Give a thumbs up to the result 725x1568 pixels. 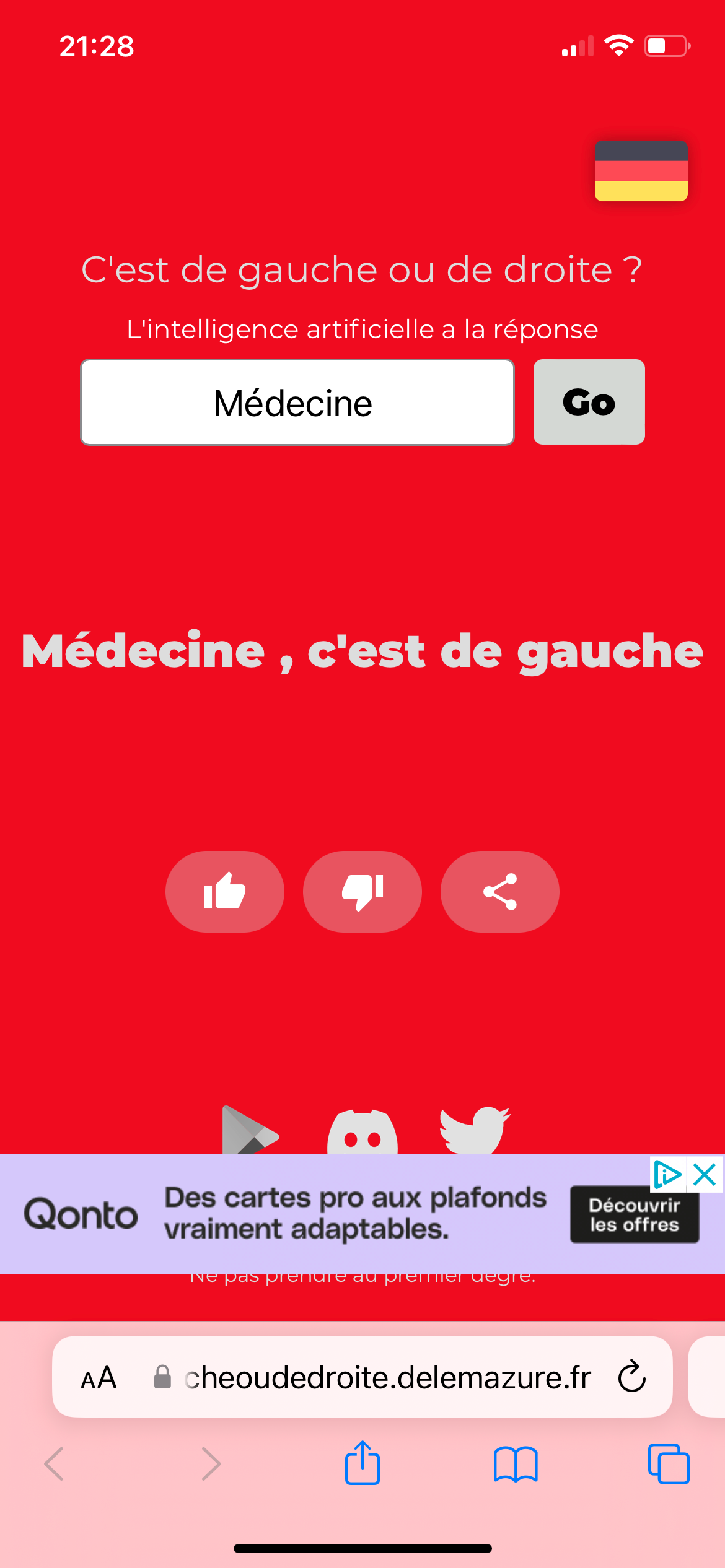224,891
